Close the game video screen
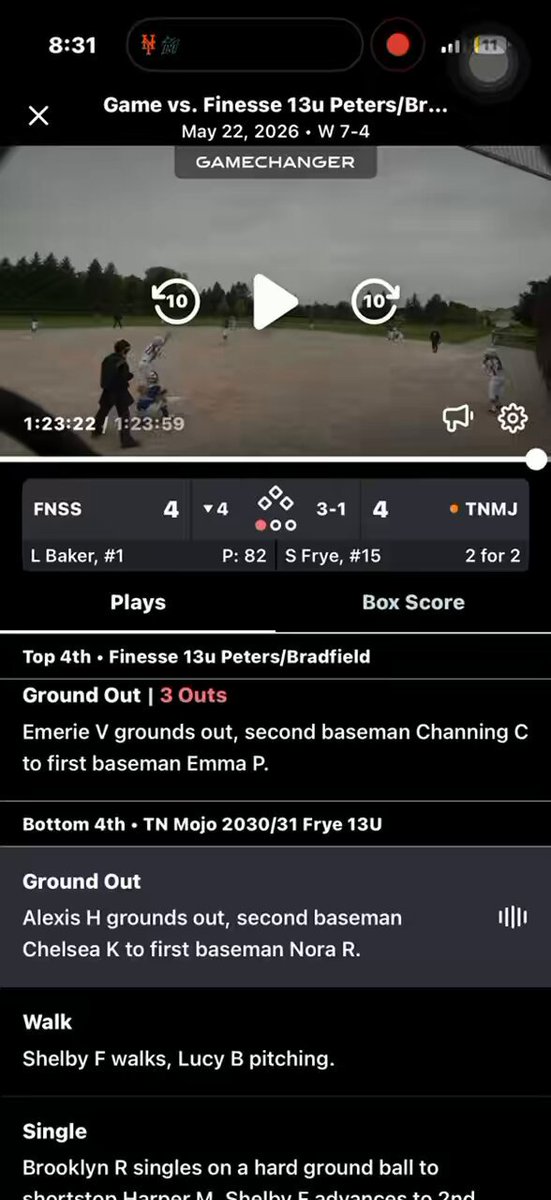The height and width of the screenshot is (1200, 551). click(x=38, y=115)
